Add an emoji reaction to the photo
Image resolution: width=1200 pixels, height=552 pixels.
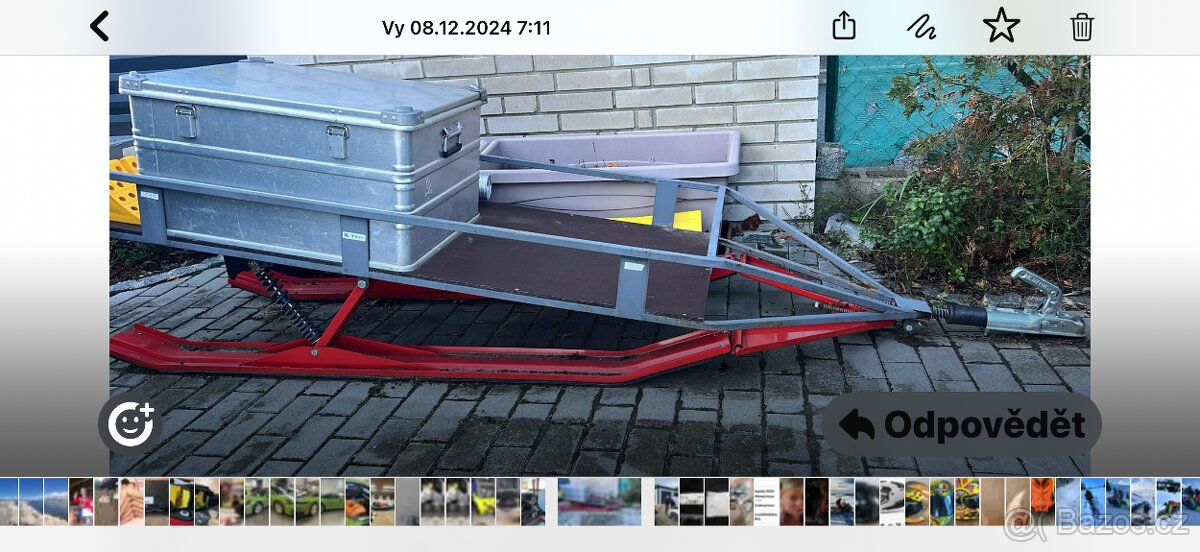tap(131, 425)
